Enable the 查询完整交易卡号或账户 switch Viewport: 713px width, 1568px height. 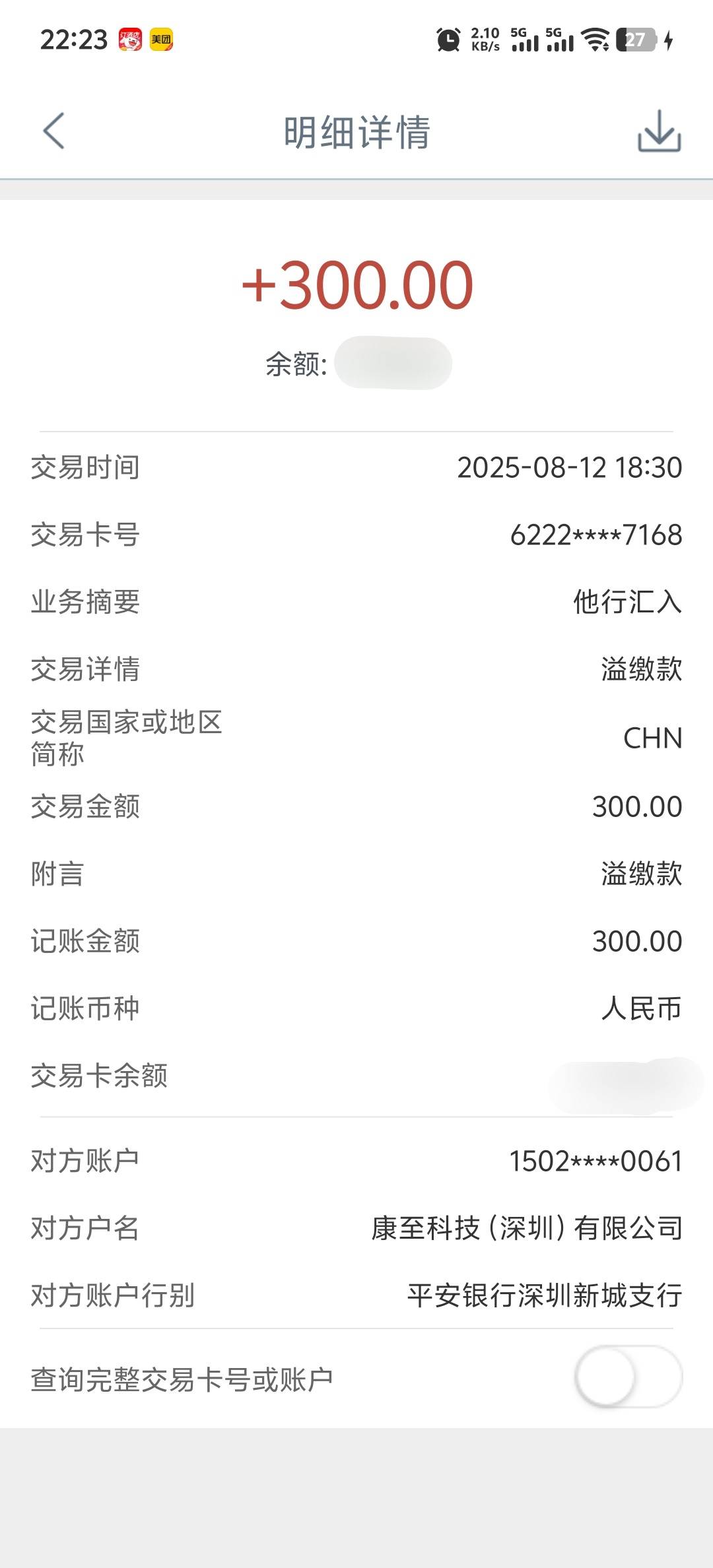(628, 1377)
